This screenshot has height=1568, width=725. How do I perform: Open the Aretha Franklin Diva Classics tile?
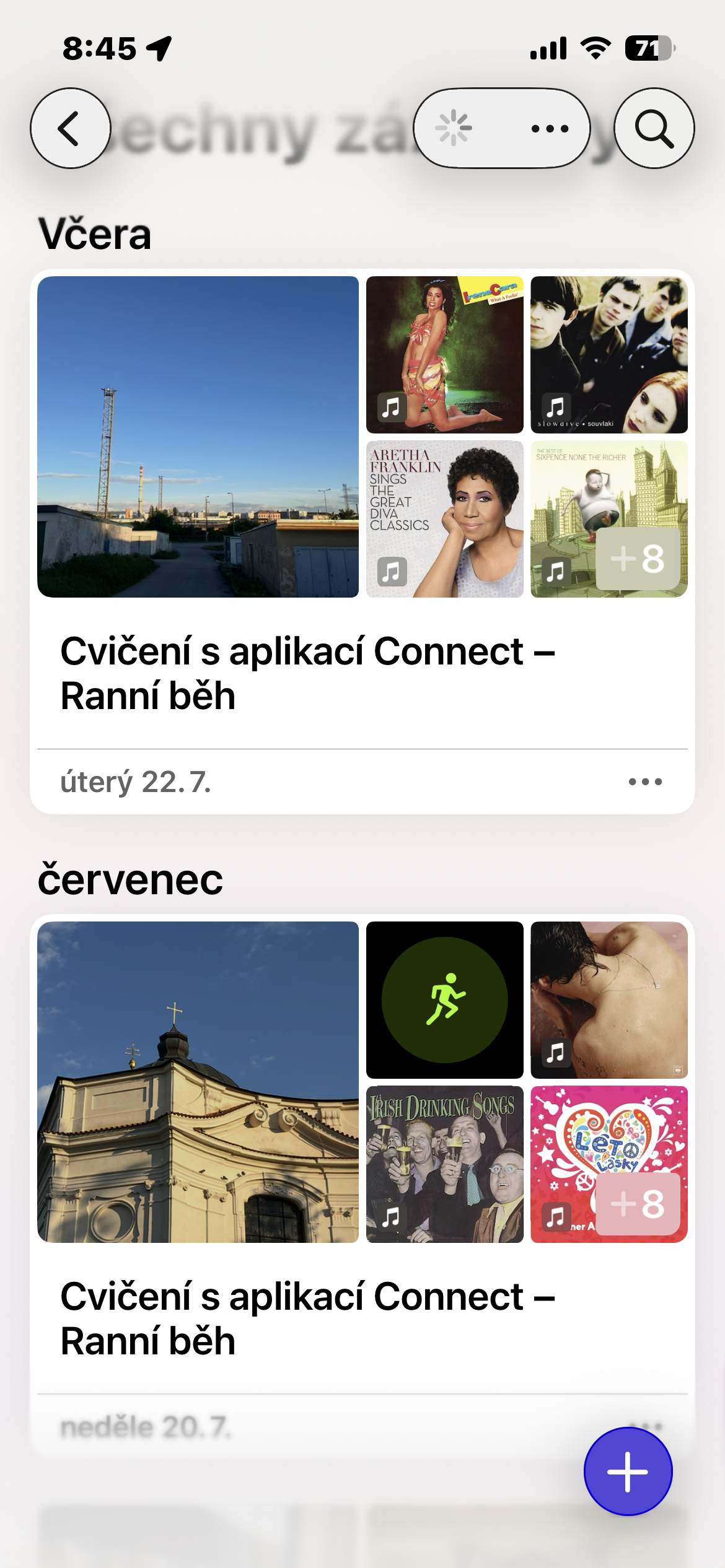[444, 519]
